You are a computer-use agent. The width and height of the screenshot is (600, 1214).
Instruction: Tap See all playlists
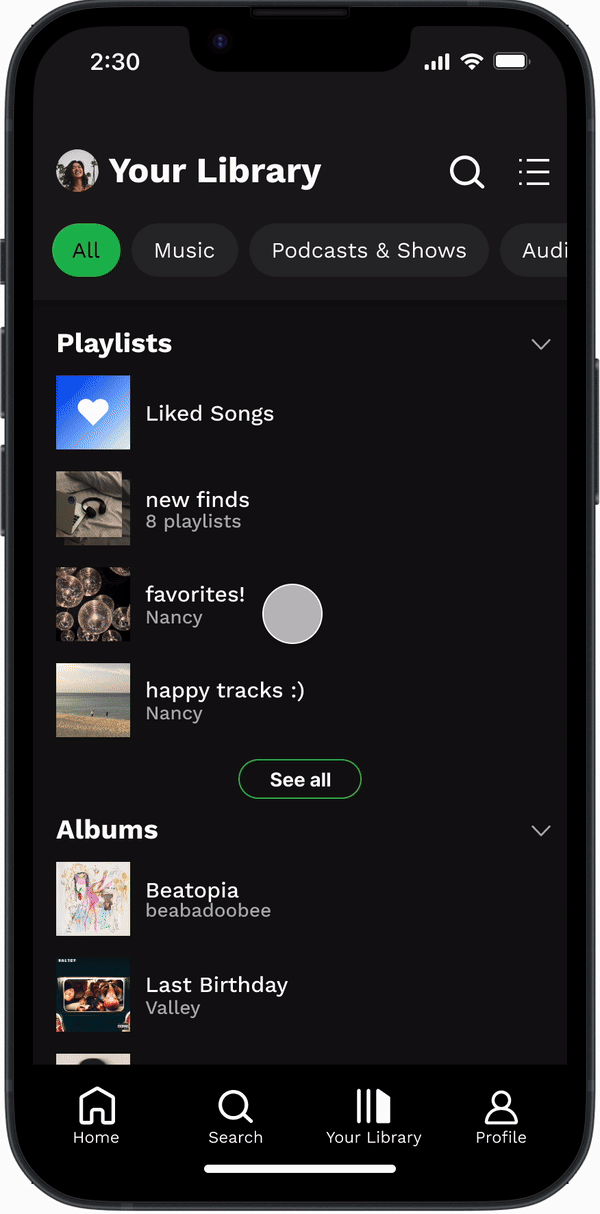(x=300, y=780)
